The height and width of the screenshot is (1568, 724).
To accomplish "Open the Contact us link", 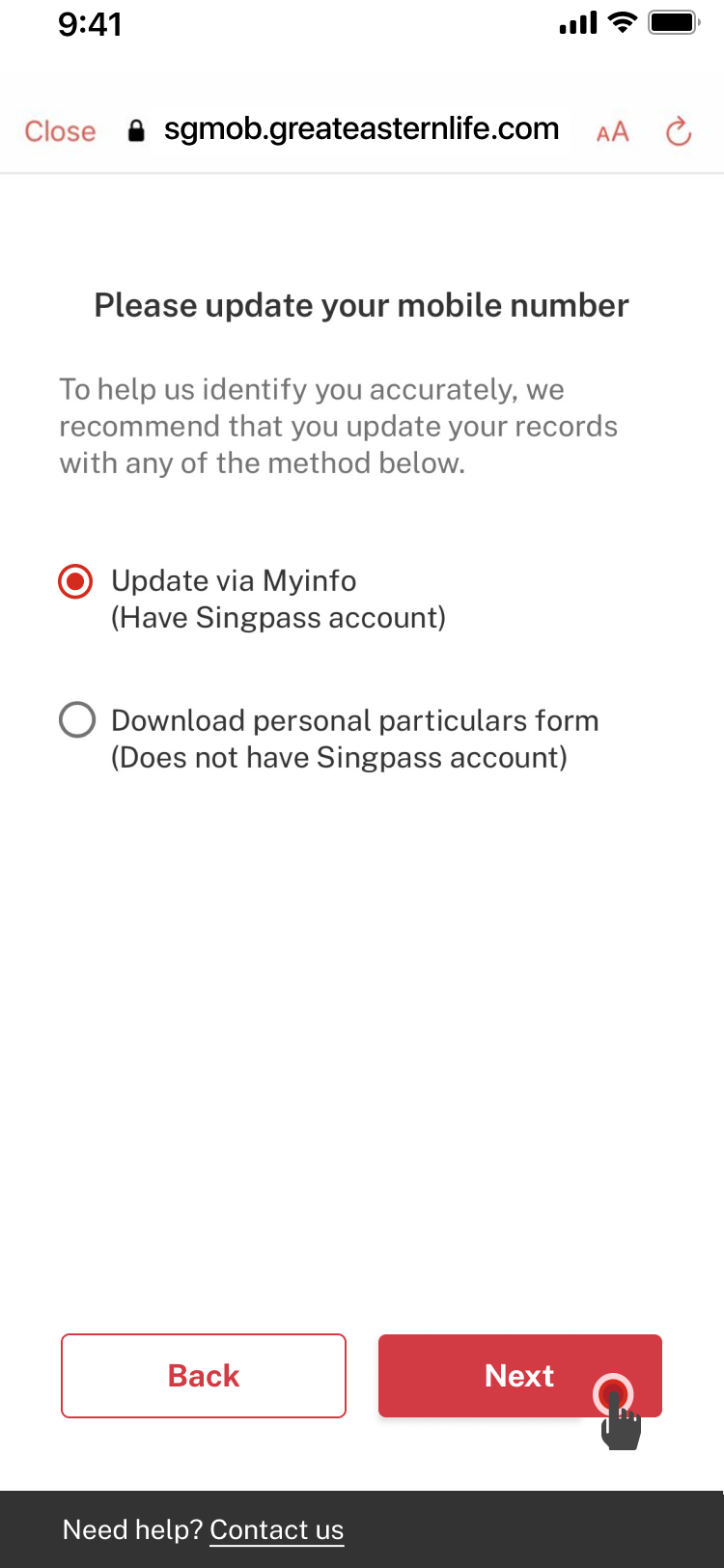I will (x=276, y=1529).
